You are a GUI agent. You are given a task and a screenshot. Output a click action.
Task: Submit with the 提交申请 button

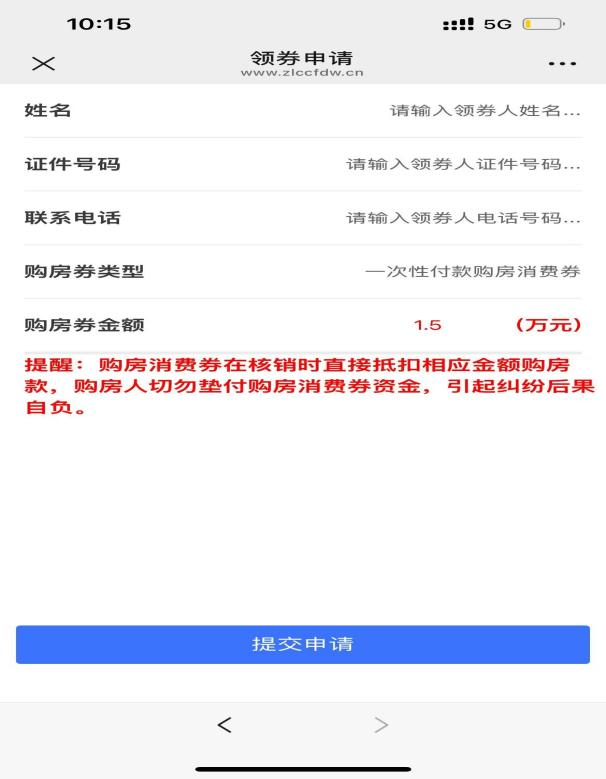click(x=302, y=644)
